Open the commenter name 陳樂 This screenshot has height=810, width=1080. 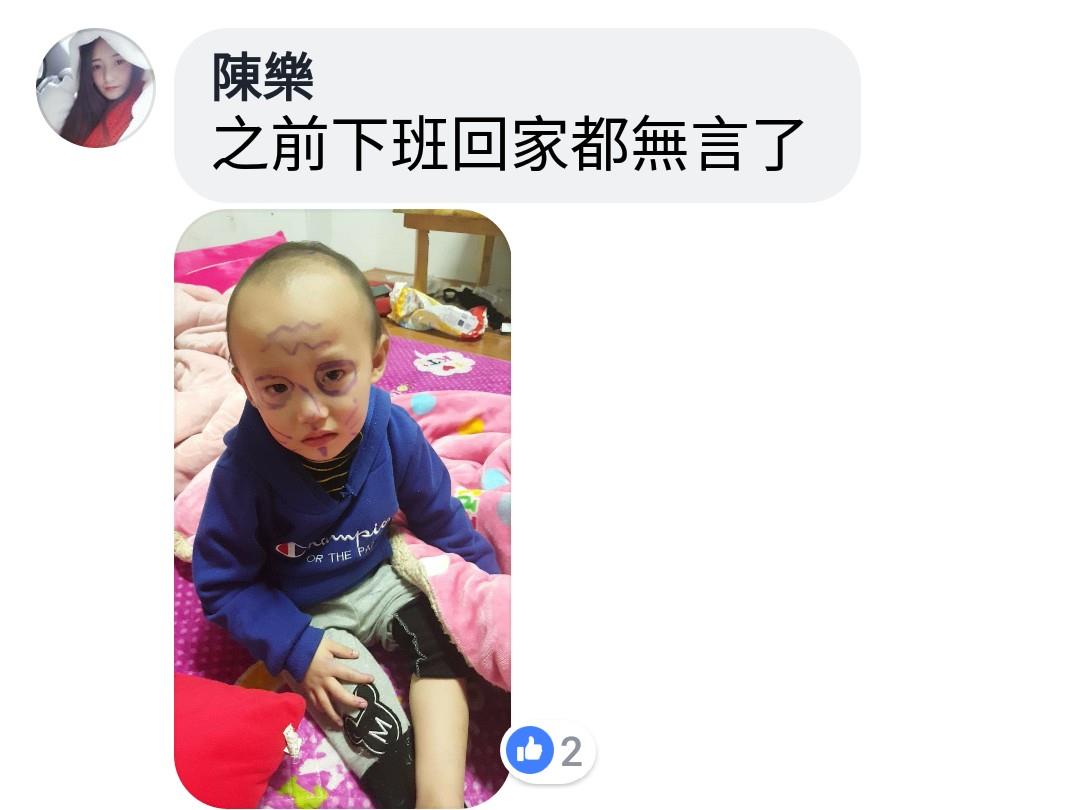[263, 77]
